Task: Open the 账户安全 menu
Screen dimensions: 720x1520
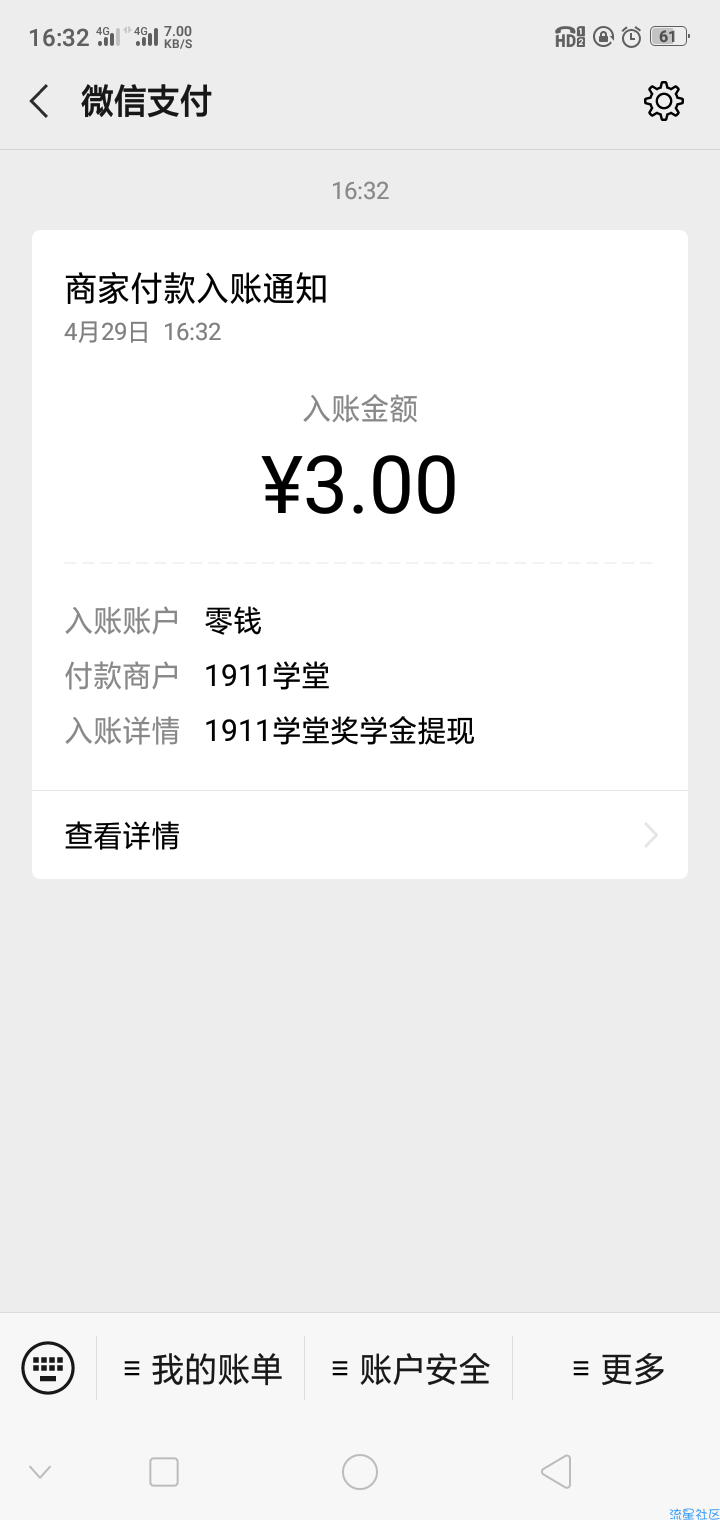Action: (x=410, y=1368)
